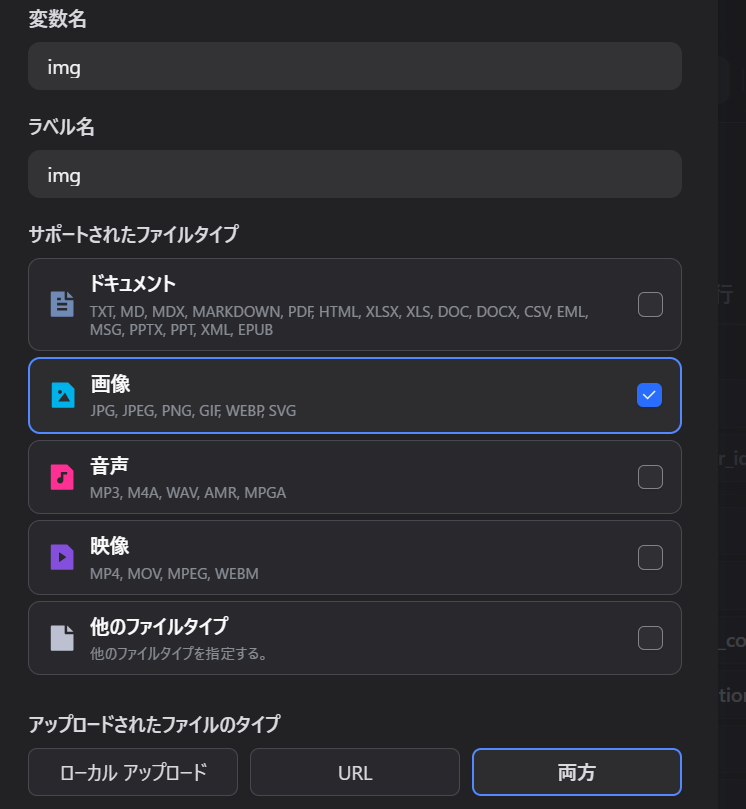The image size is (746, 809).
Task: Enable the ドキュメント file type checkbox
Action: click(x=650, y=304)
